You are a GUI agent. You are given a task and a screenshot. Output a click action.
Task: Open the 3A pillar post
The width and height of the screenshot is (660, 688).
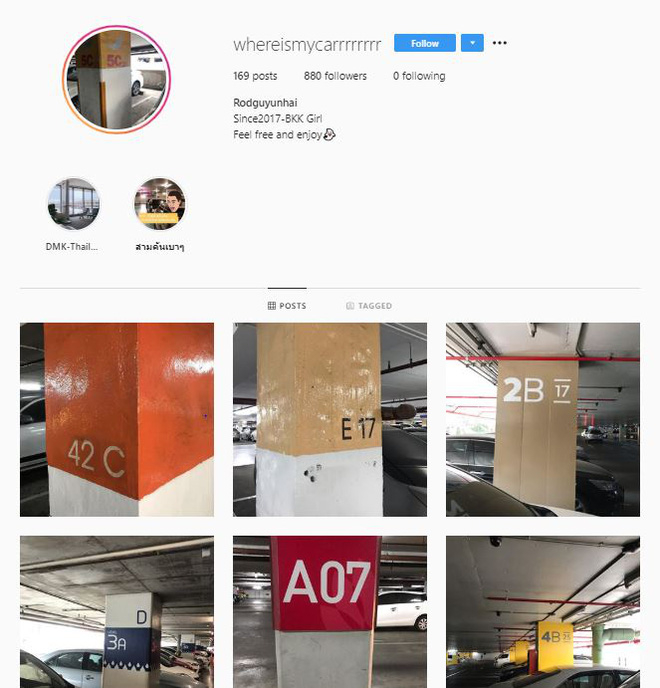[x=117, y=612]
